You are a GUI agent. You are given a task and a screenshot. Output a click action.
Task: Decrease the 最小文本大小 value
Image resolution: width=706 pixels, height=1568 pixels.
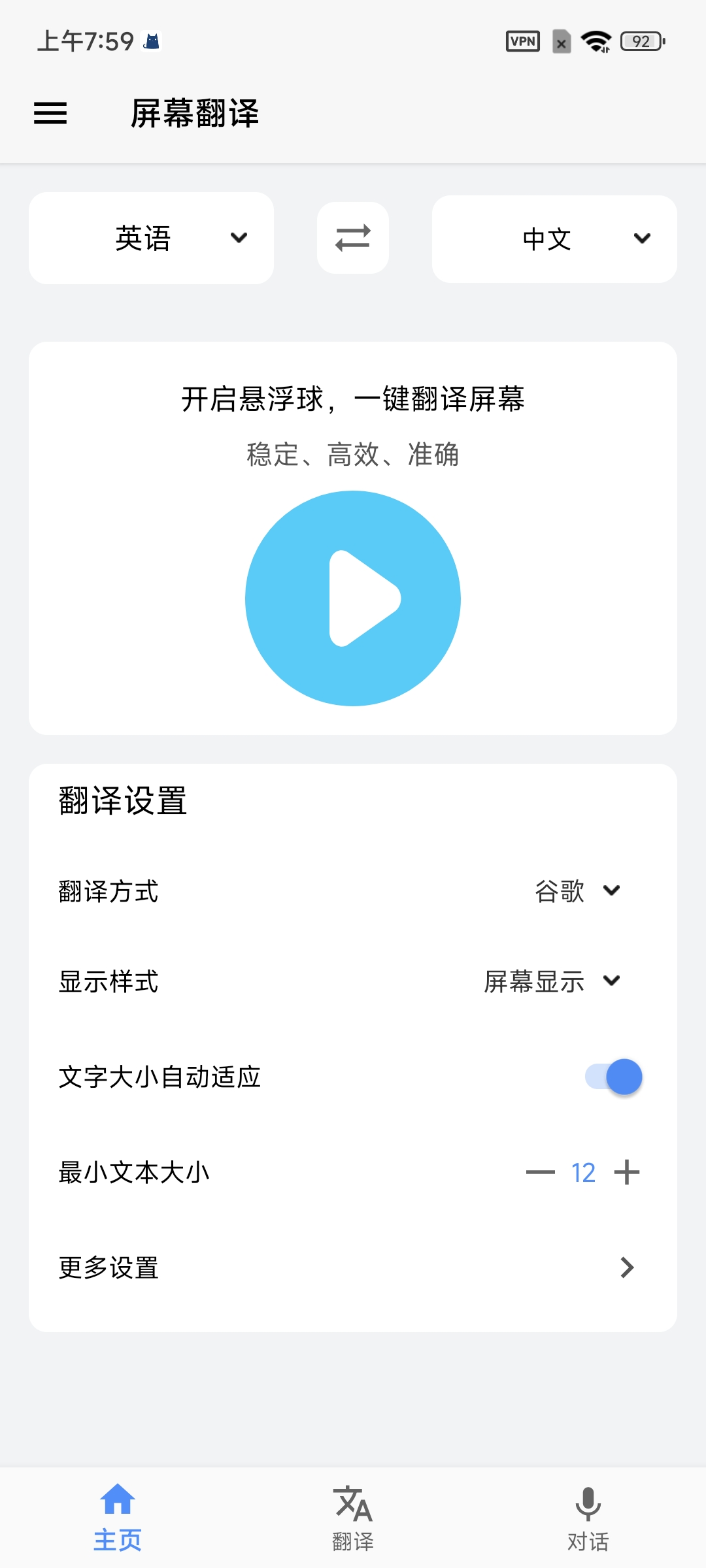point(540,1173)
